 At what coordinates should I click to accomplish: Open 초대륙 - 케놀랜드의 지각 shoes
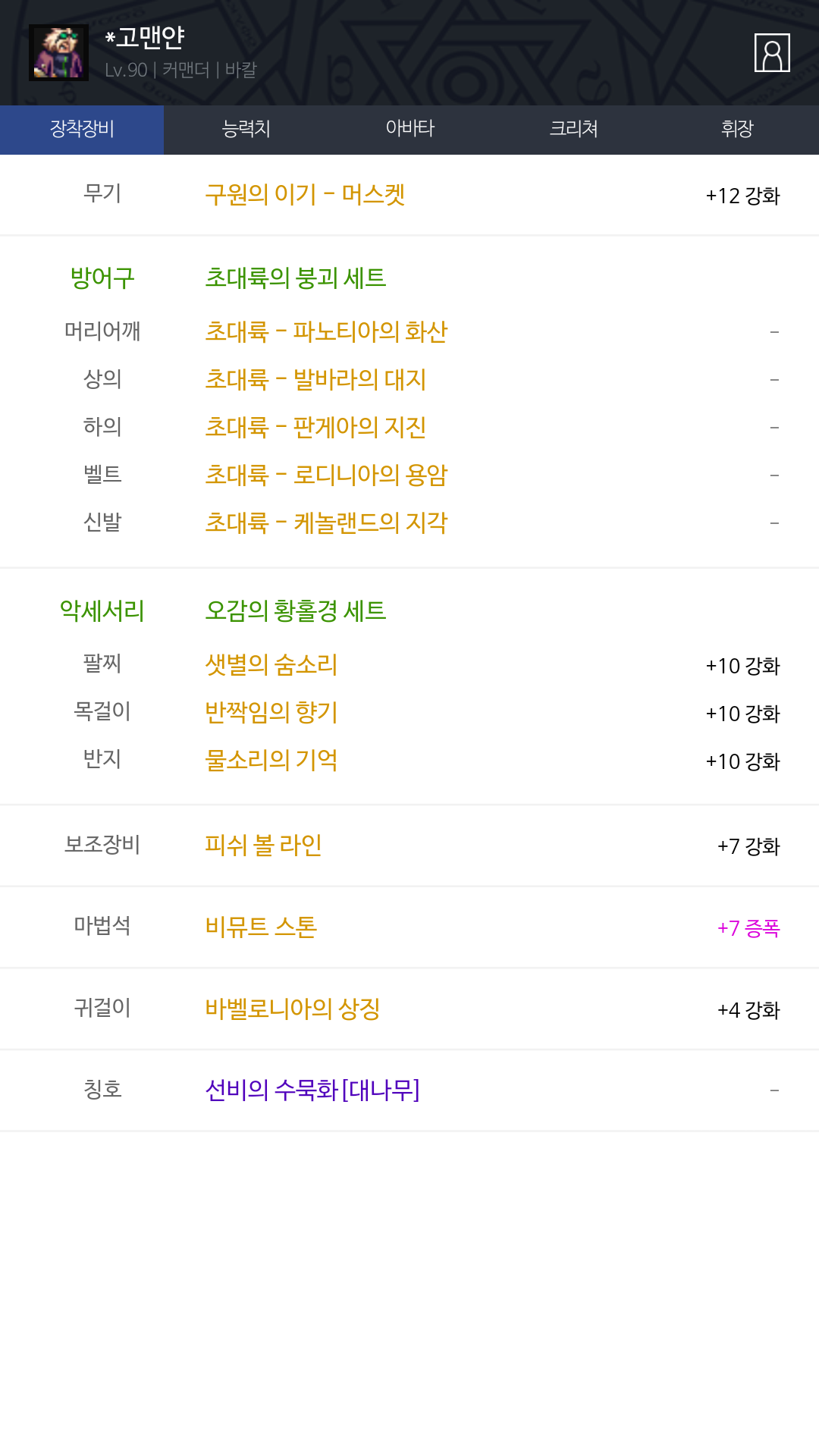tap(326, 523)
